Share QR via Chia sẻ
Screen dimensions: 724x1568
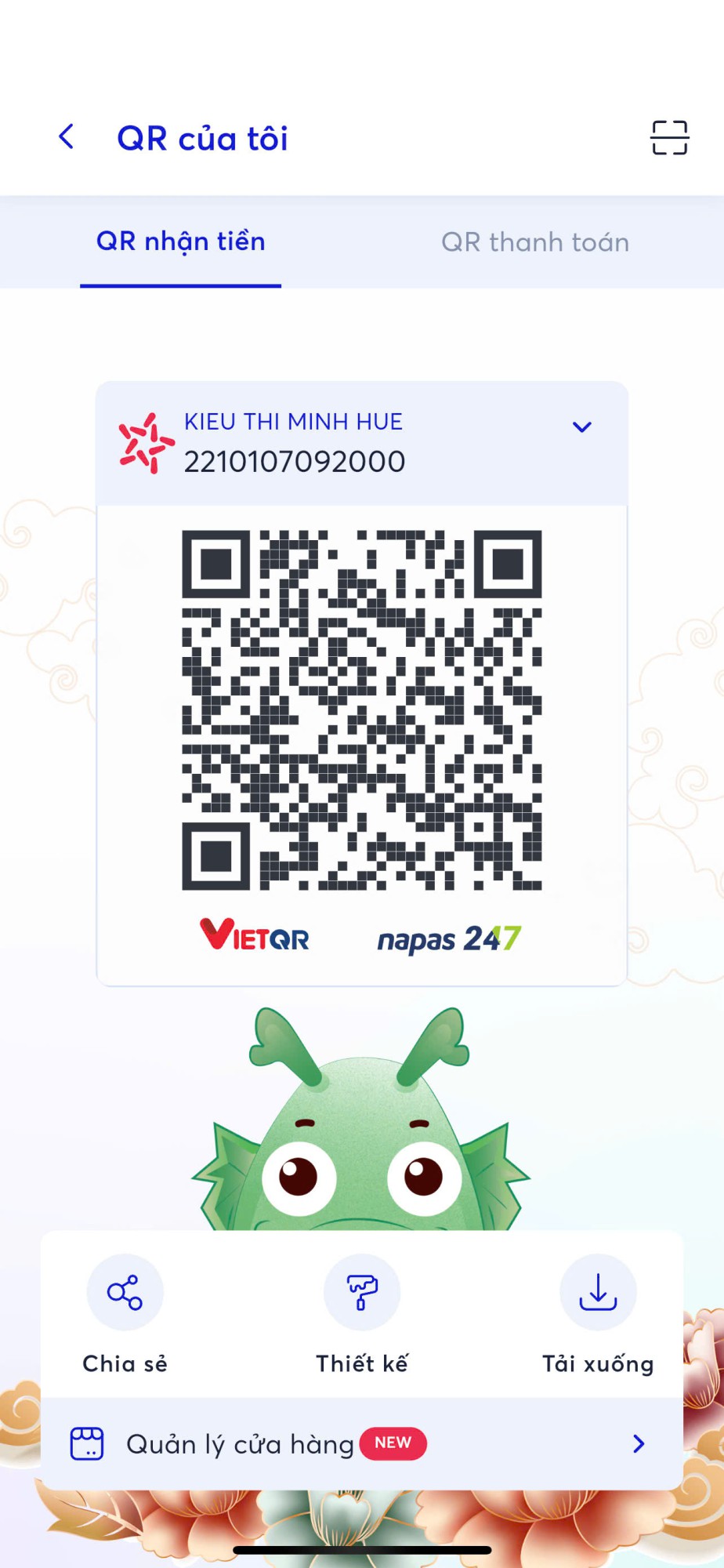(125, 1294)
